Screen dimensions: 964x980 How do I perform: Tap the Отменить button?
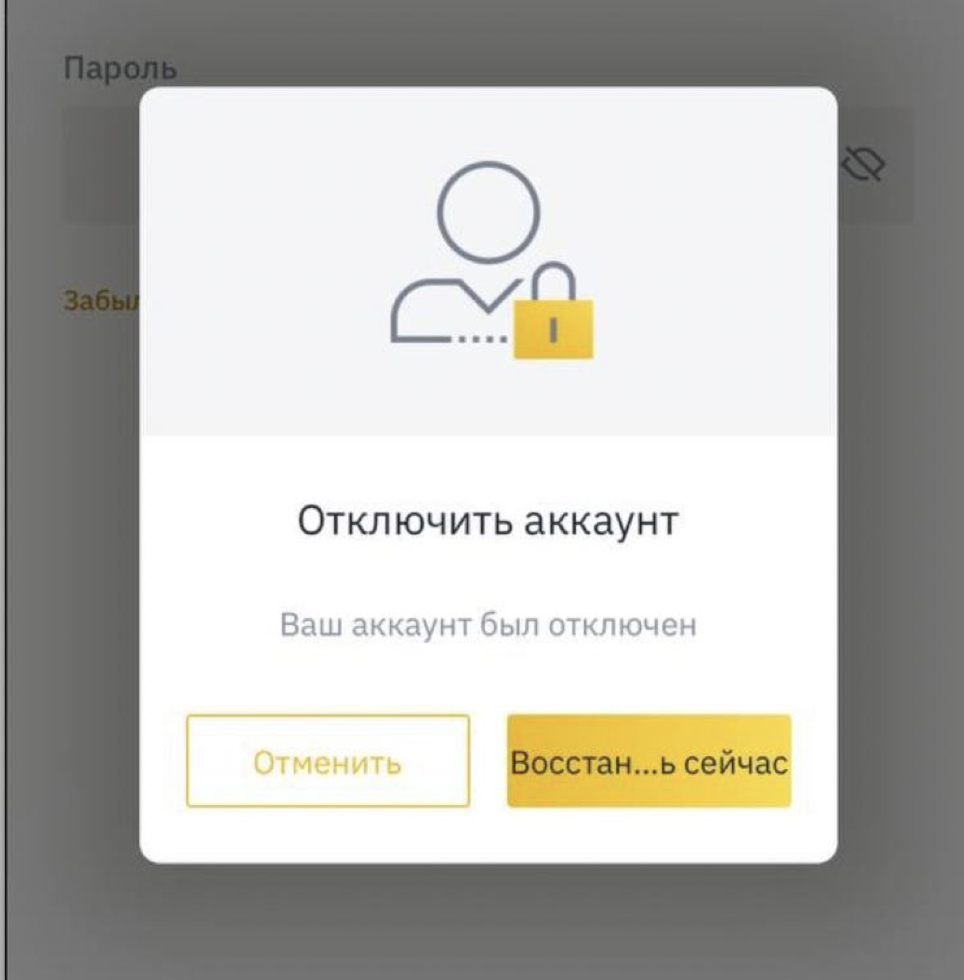coord(327,762)
